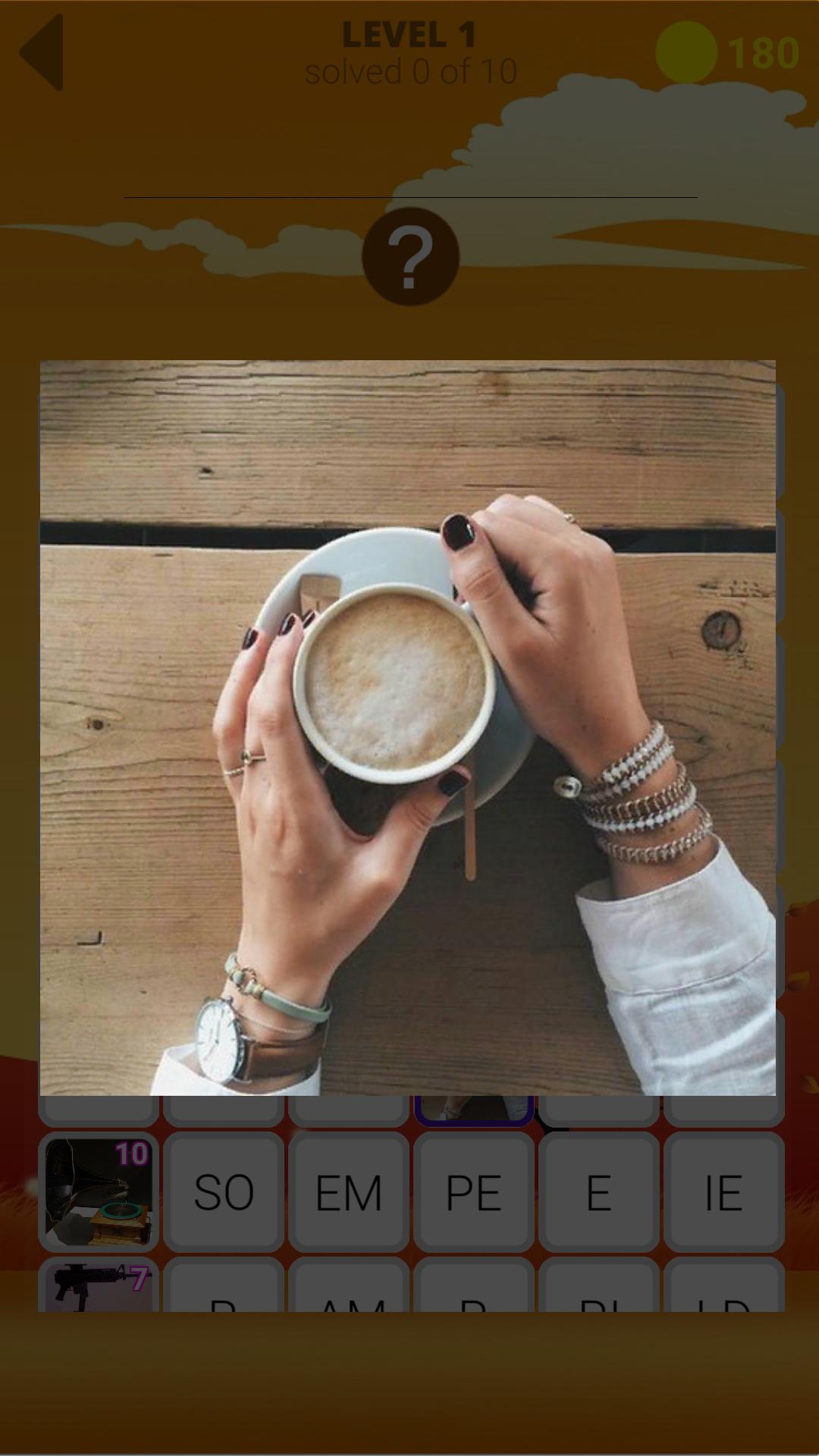Open the question mark hint

tap(410, 256)
